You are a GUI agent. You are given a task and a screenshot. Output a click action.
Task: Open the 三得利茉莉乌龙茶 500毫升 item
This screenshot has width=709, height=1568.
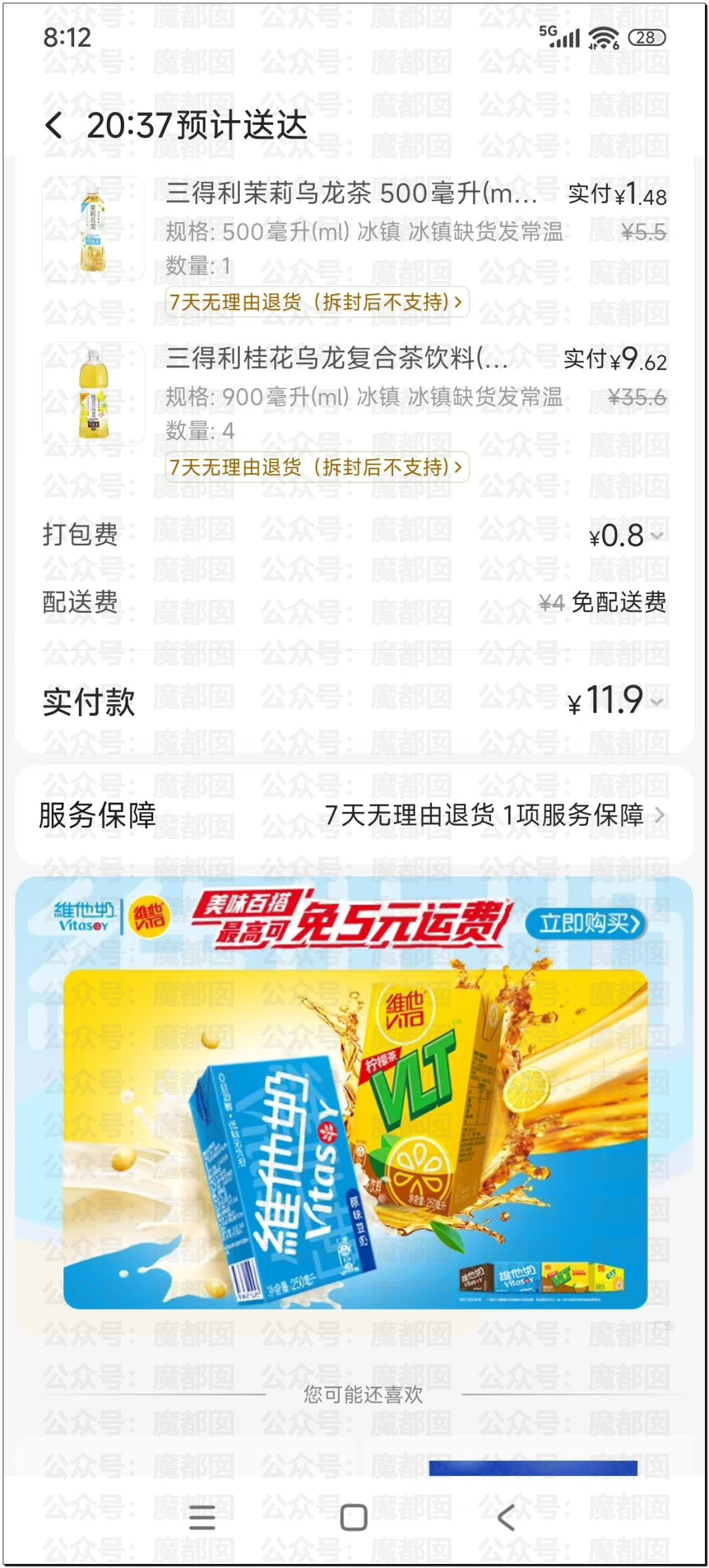(351, 194)
